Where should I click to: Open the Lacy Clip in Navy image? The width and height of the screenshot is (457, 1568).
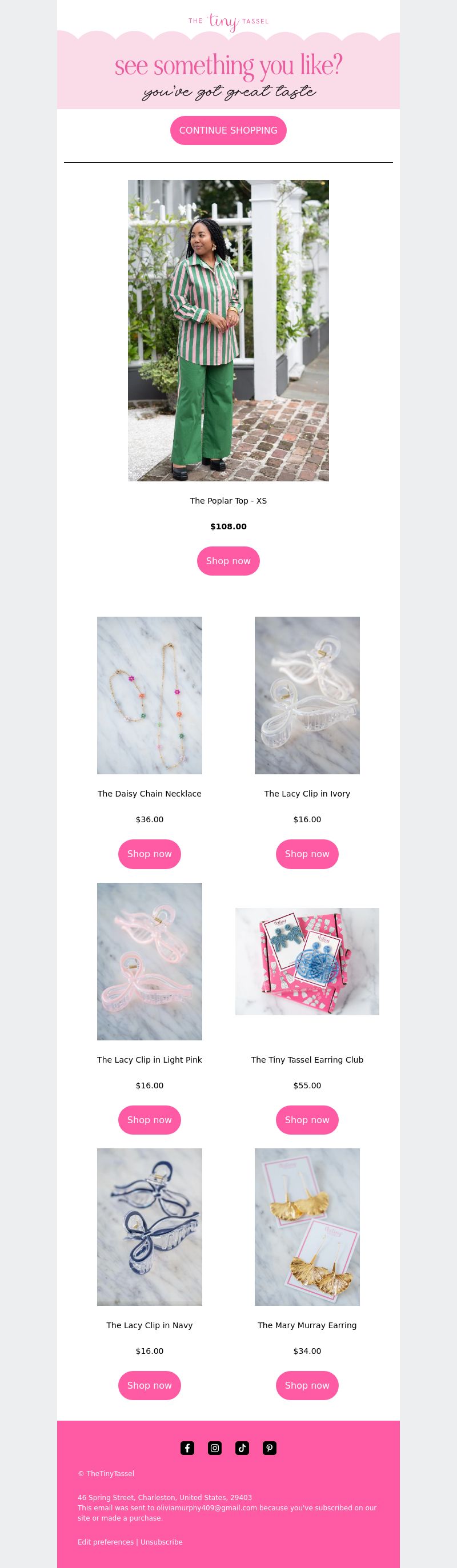[x=149, y=1227]
